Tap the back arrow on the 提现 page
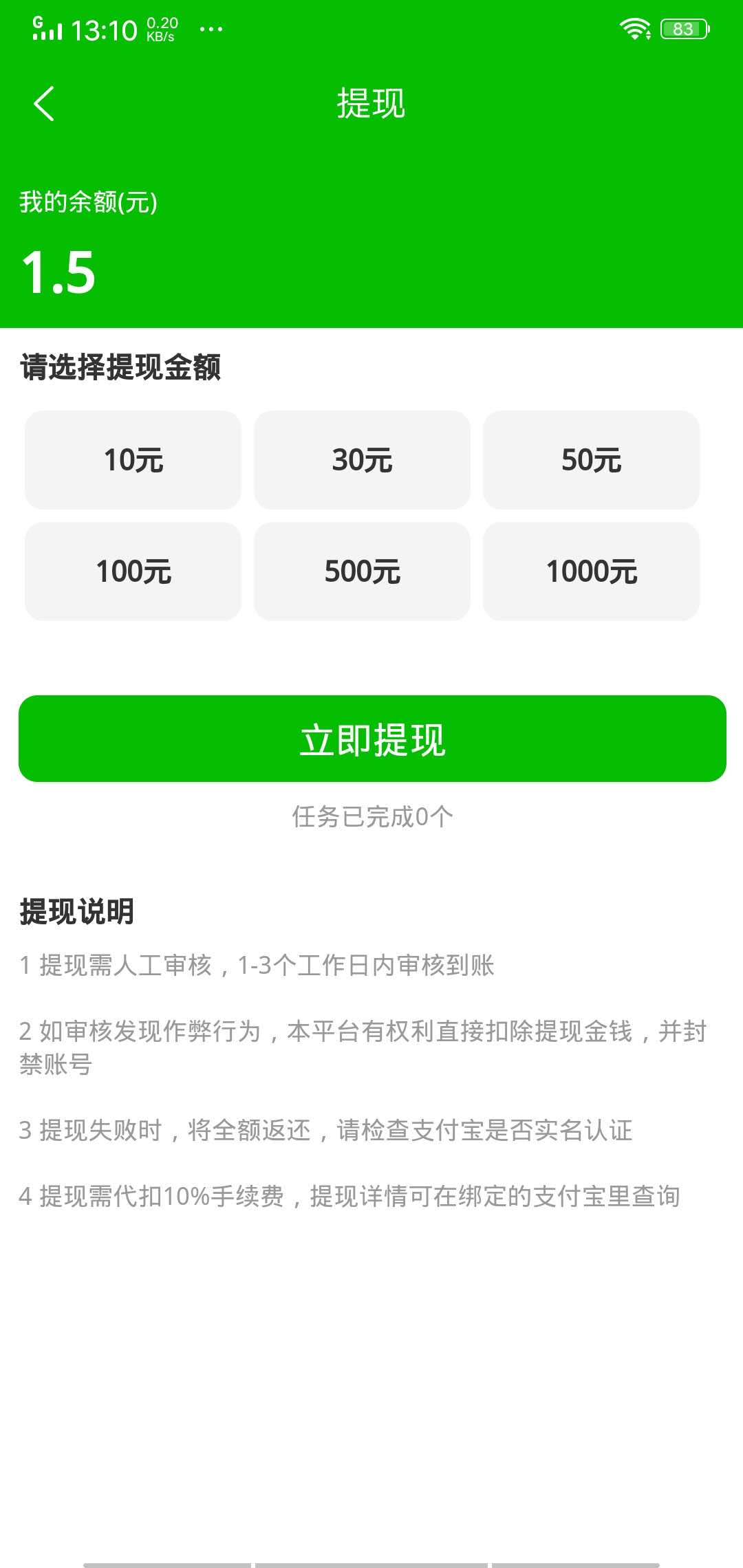743x1568 pixels. point(43,105)
